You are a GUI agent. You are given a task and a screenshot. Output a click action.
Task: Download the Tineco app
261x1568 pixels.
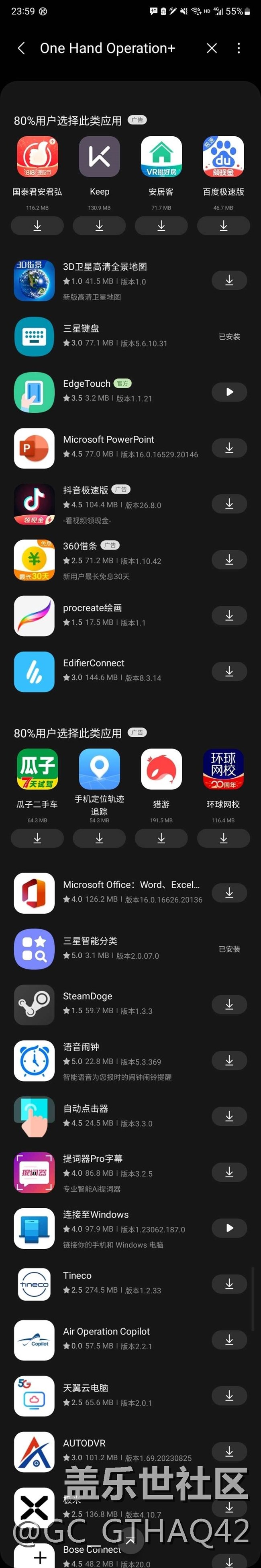(x=229, y=1284)
